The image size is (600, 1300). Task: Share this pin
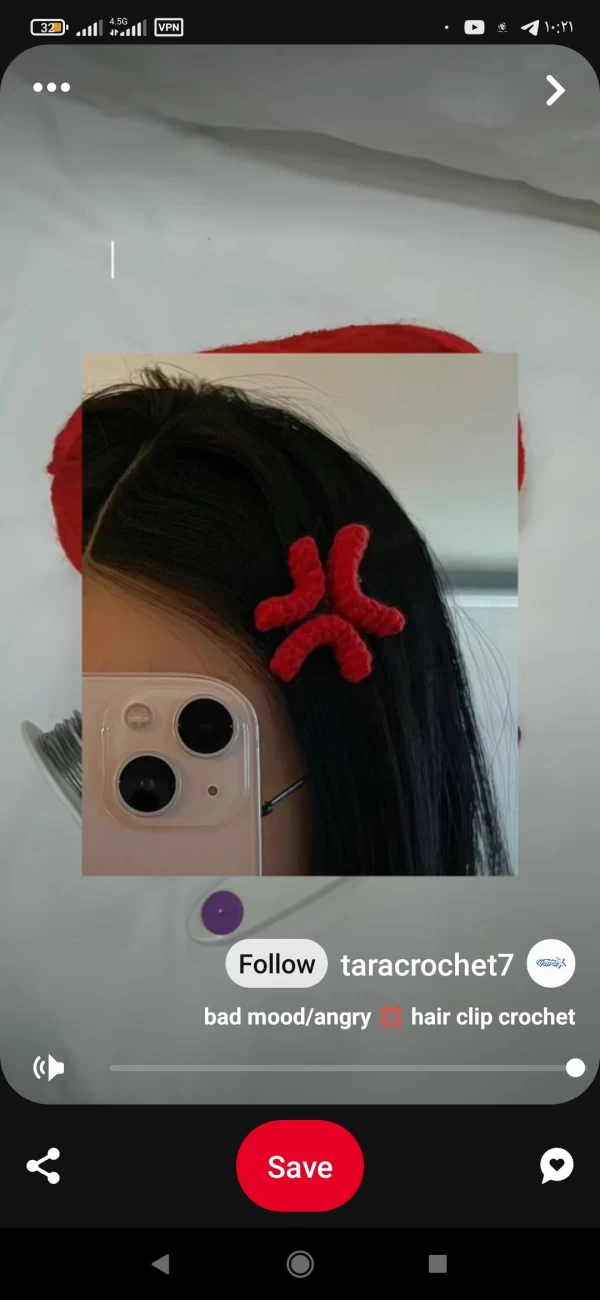43,1166
